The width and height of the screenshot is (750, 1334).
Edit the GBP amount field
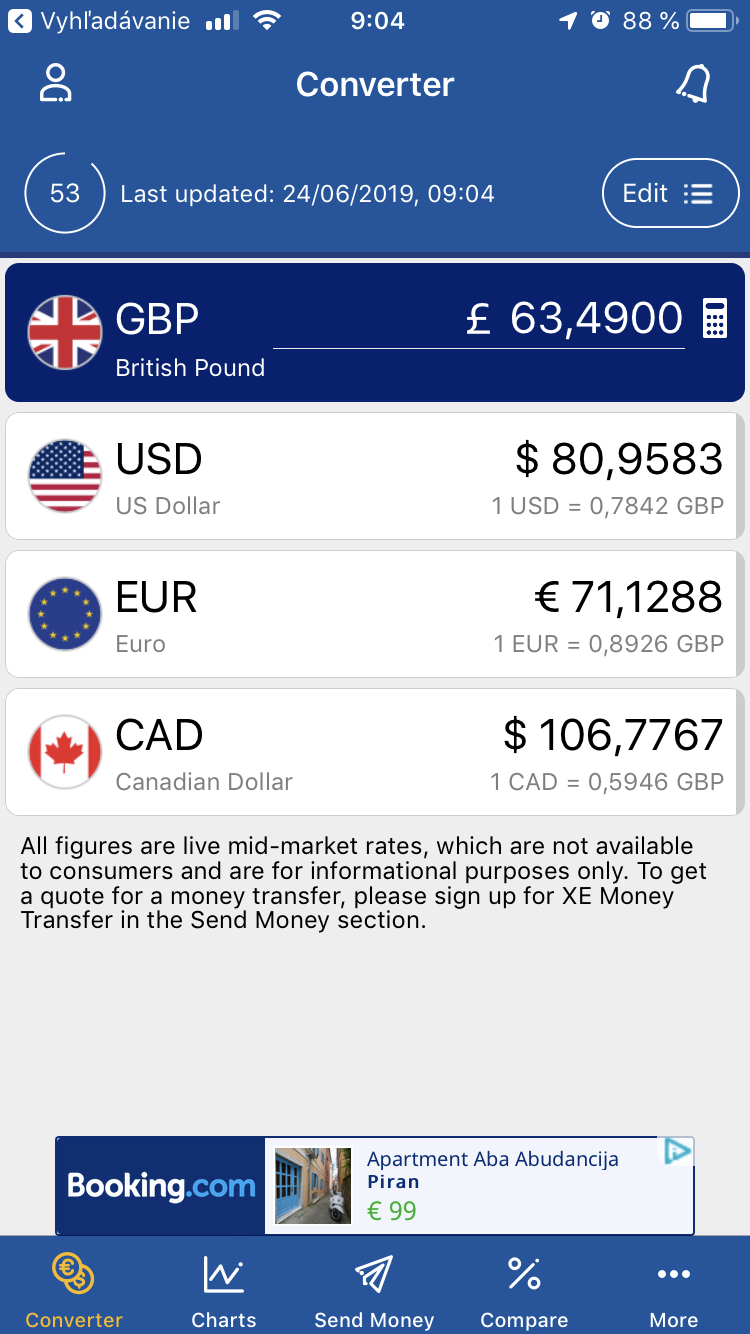coord(479,319)
